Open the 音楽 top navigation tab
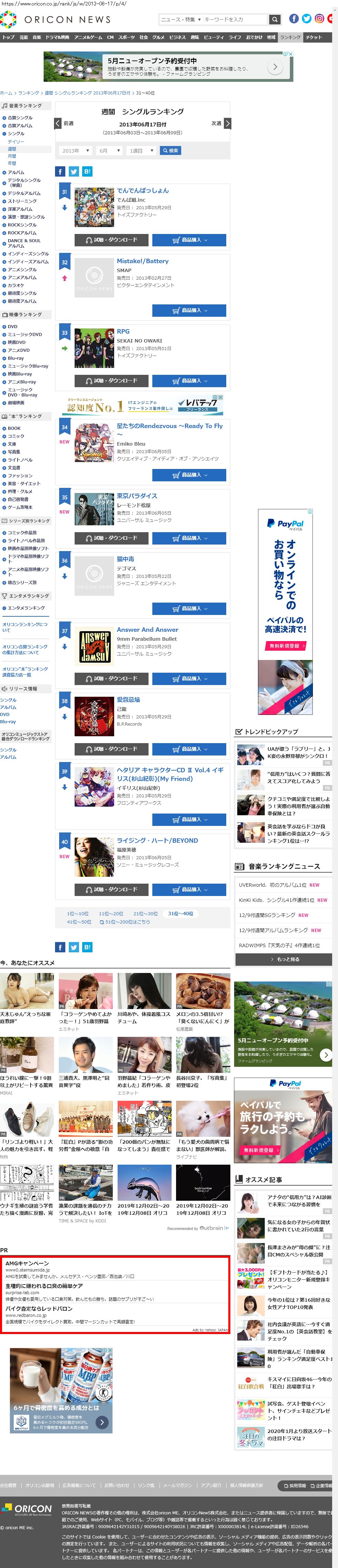Screen dimensions: 338x1568 coord(36,37)
